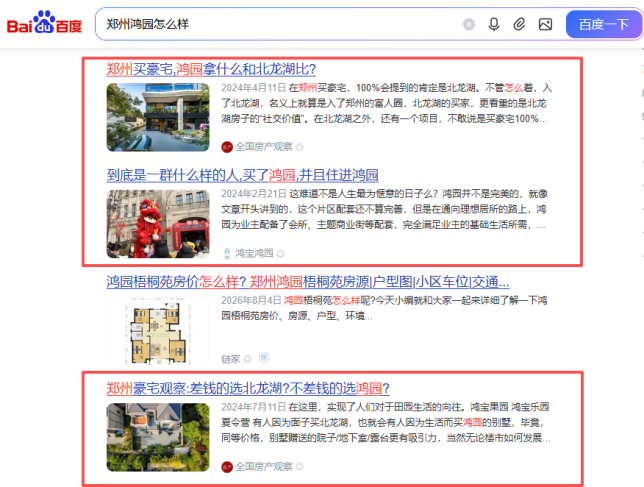
Task: Open result 郑州买豪宅,鸿园拿什么和北龙湖比?
Action: click(x=211, y=69)
